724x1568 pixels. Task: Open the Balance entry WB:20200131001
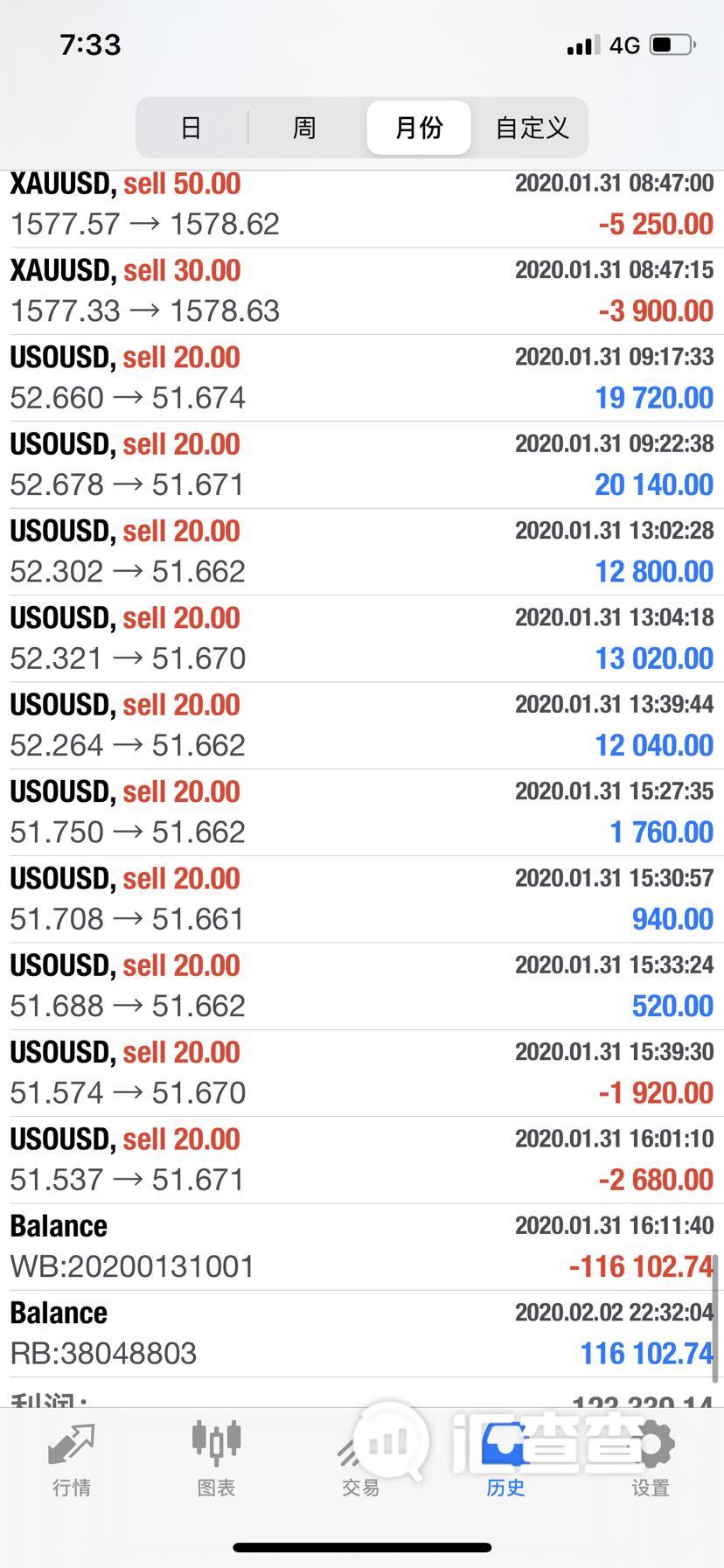click(x=362, y=1246)
